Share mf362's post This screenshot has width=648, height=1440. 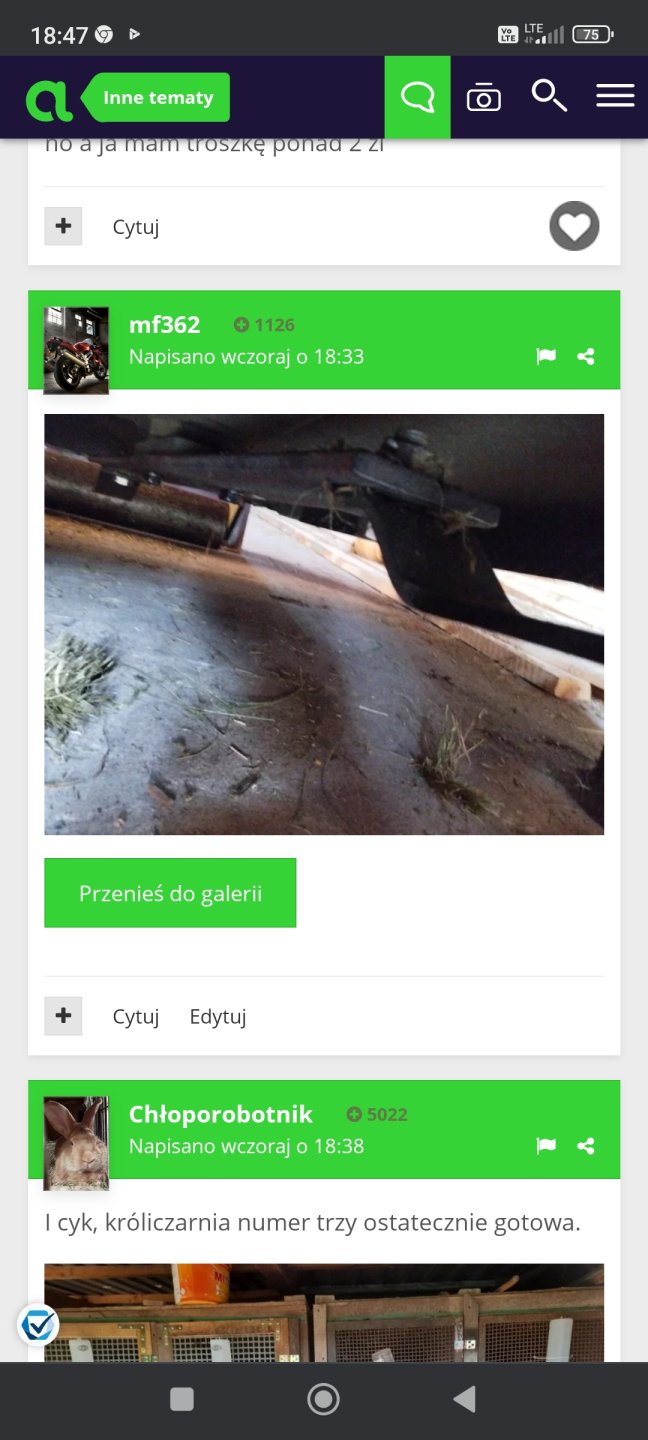tap(586, 357)
